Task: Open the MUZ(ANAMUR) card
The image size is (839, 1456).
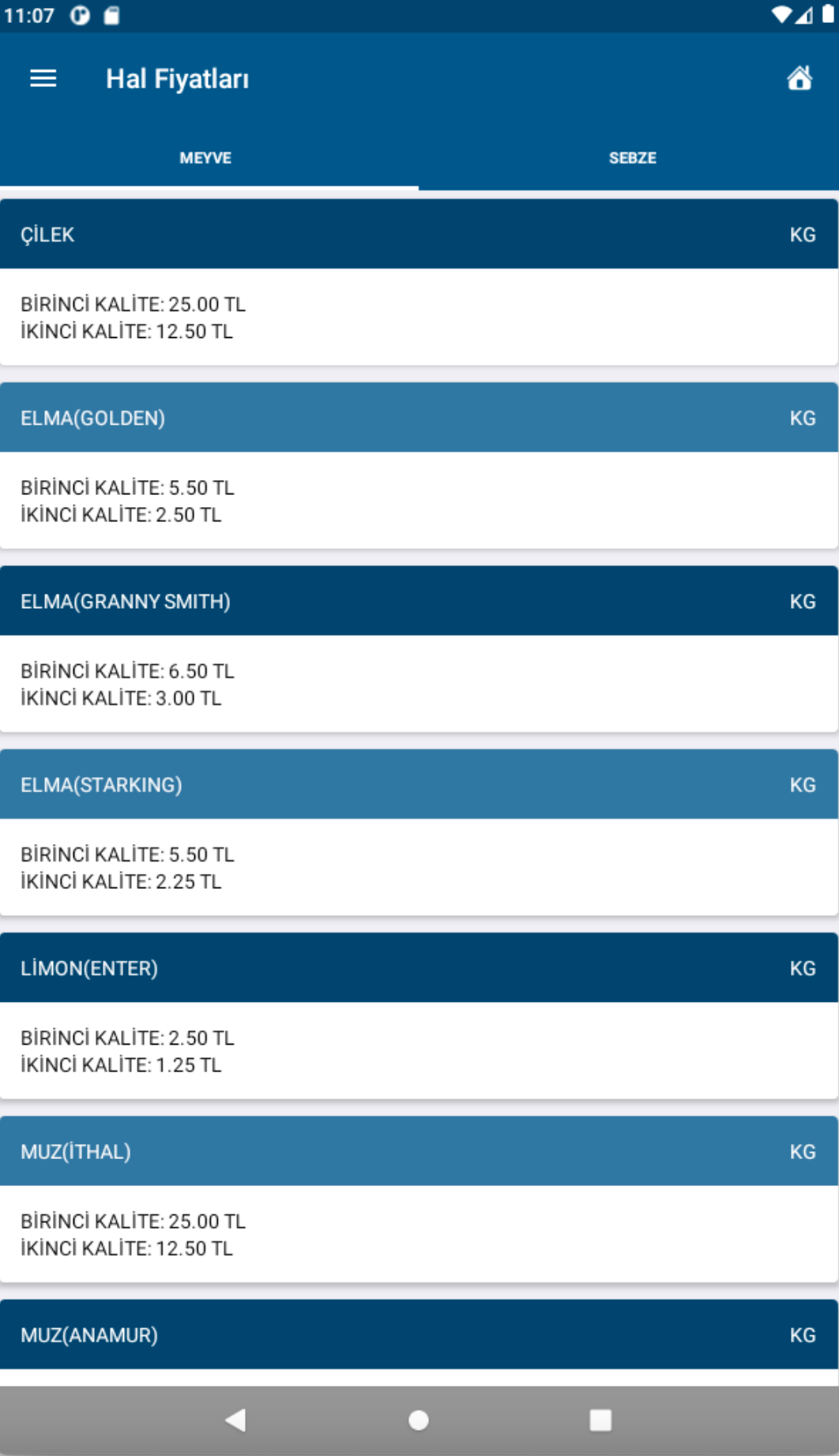Action: point(419,1342)
